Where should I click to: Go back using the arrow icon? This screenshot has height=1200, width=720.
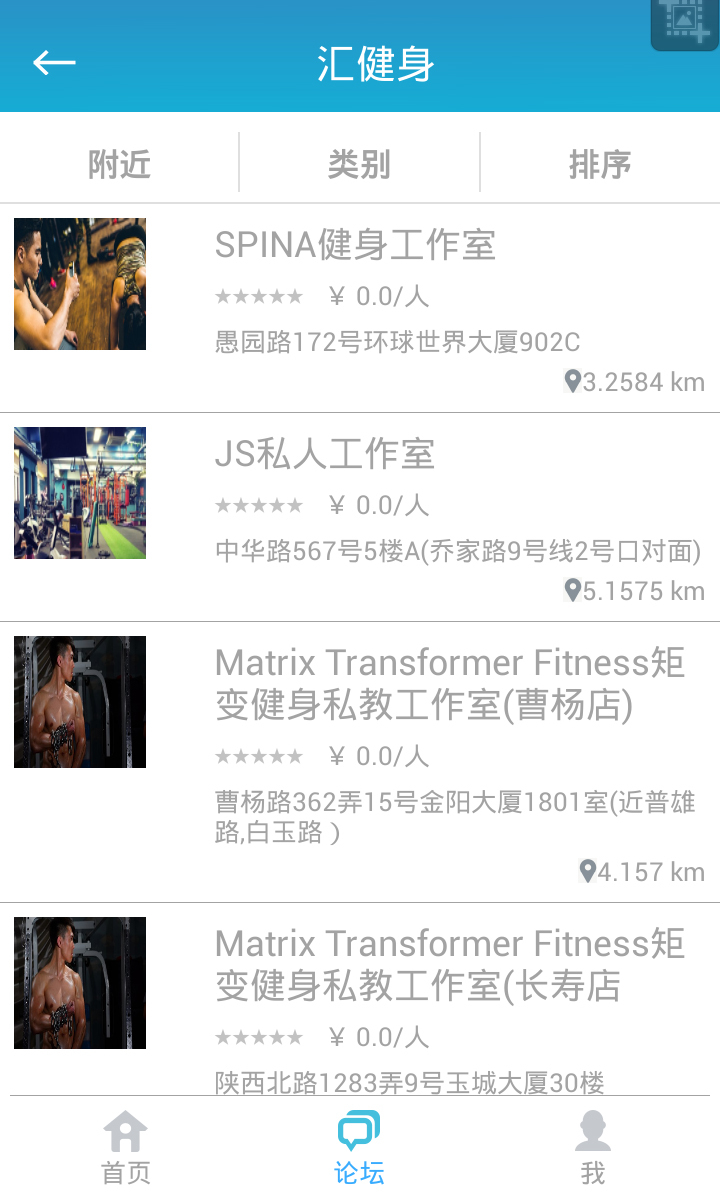(54, 63)
